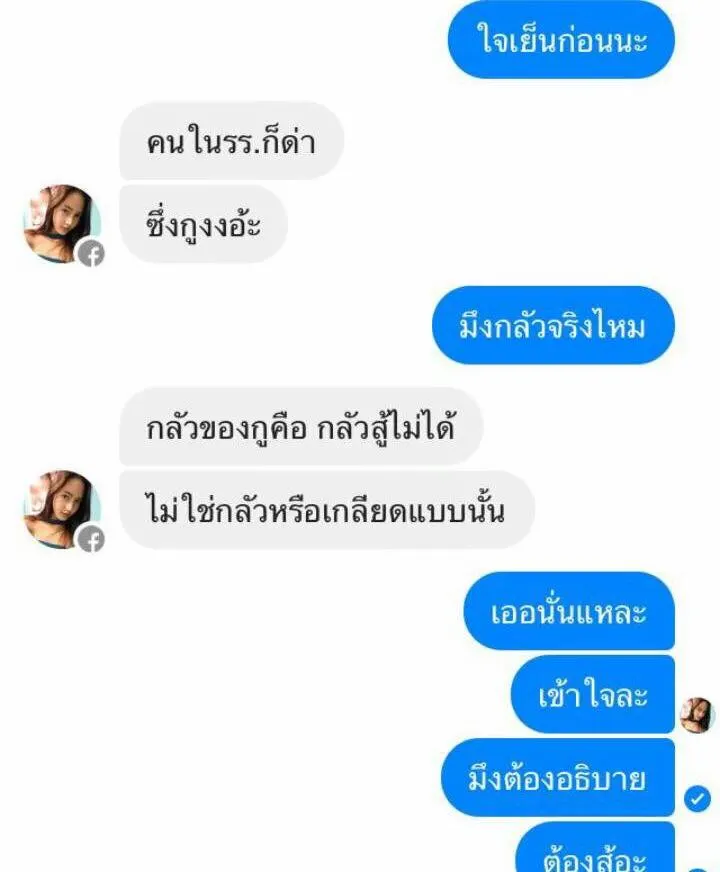The width and height of the screenshot is (720, 872).
Task: Open sender's avatar beside ซึ่งกูงงอ้ะ message
Action: click(x=60, y=224)
